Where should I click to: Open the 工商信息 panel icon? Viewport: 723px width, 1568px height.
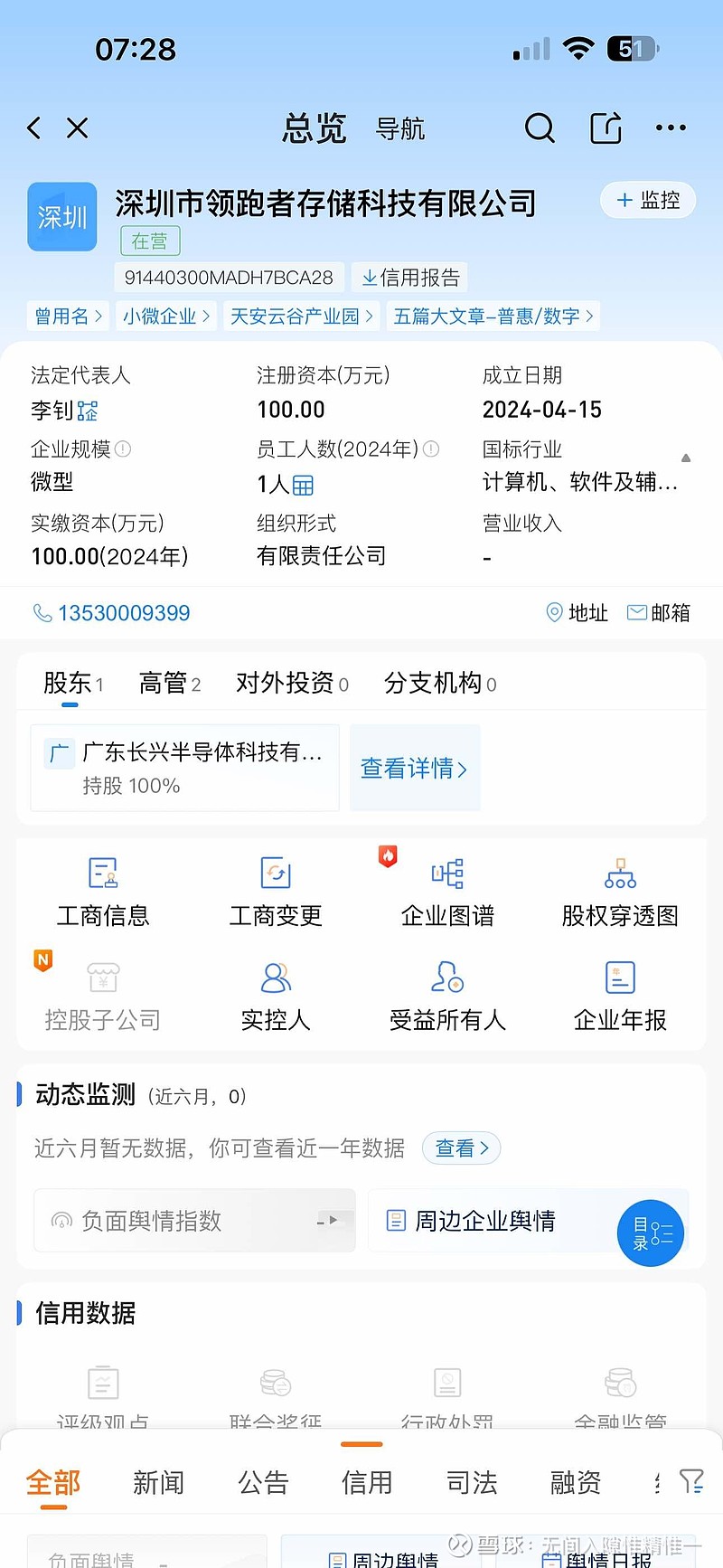coord(102,891)
